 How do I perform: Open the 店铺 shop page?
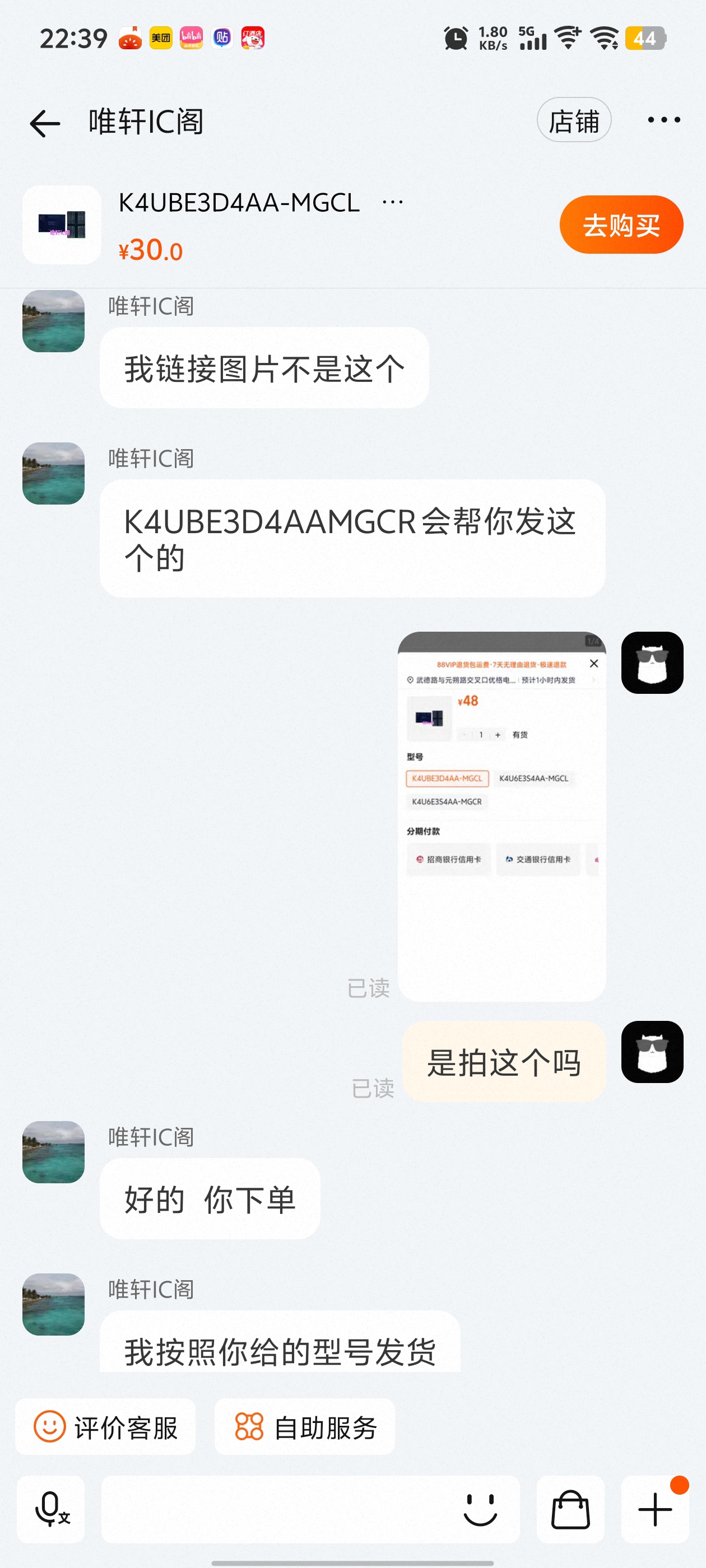(573, 120)
